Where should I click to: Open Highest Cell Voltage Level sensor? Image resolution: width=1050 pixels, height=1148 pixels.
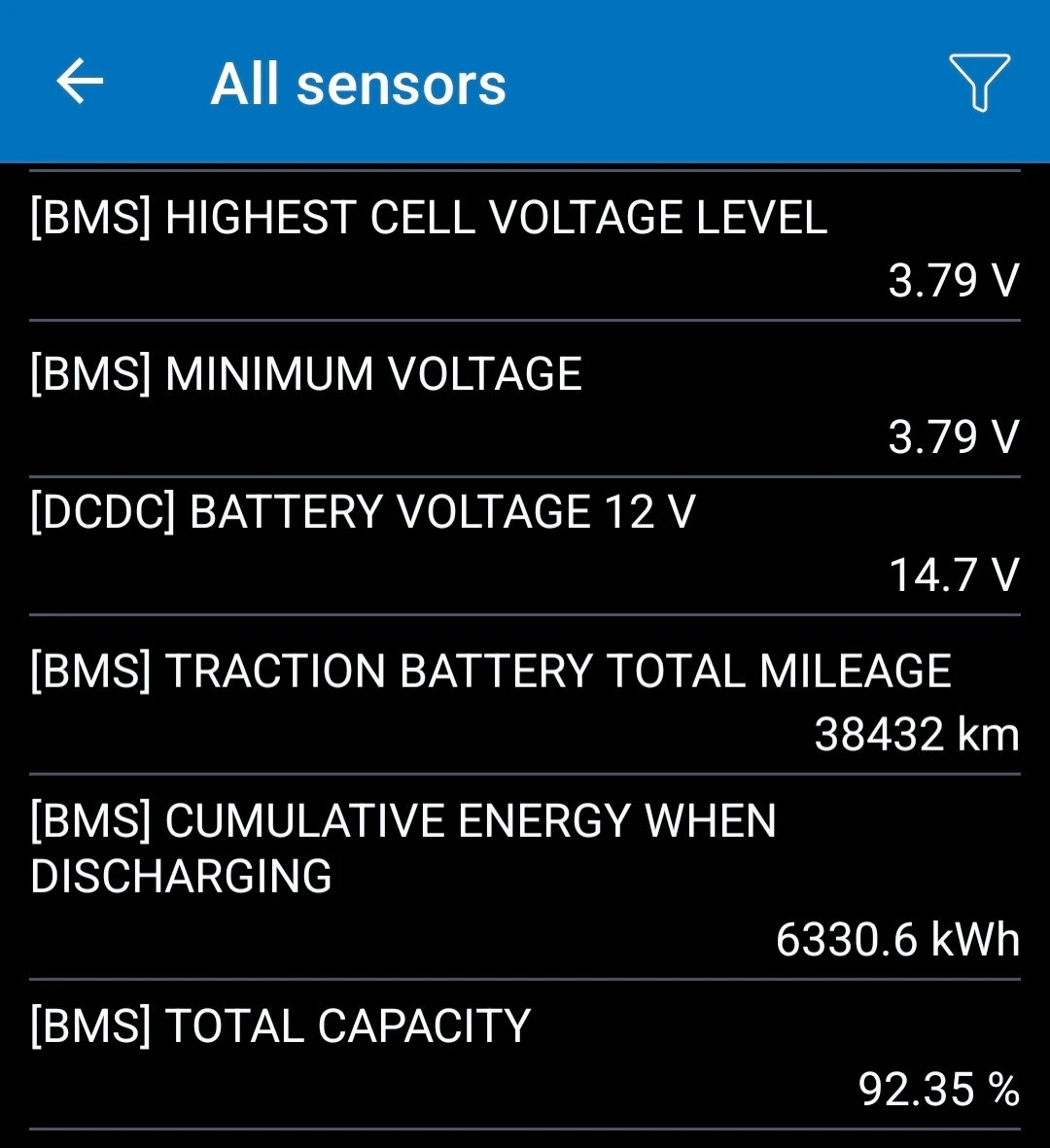525,247
